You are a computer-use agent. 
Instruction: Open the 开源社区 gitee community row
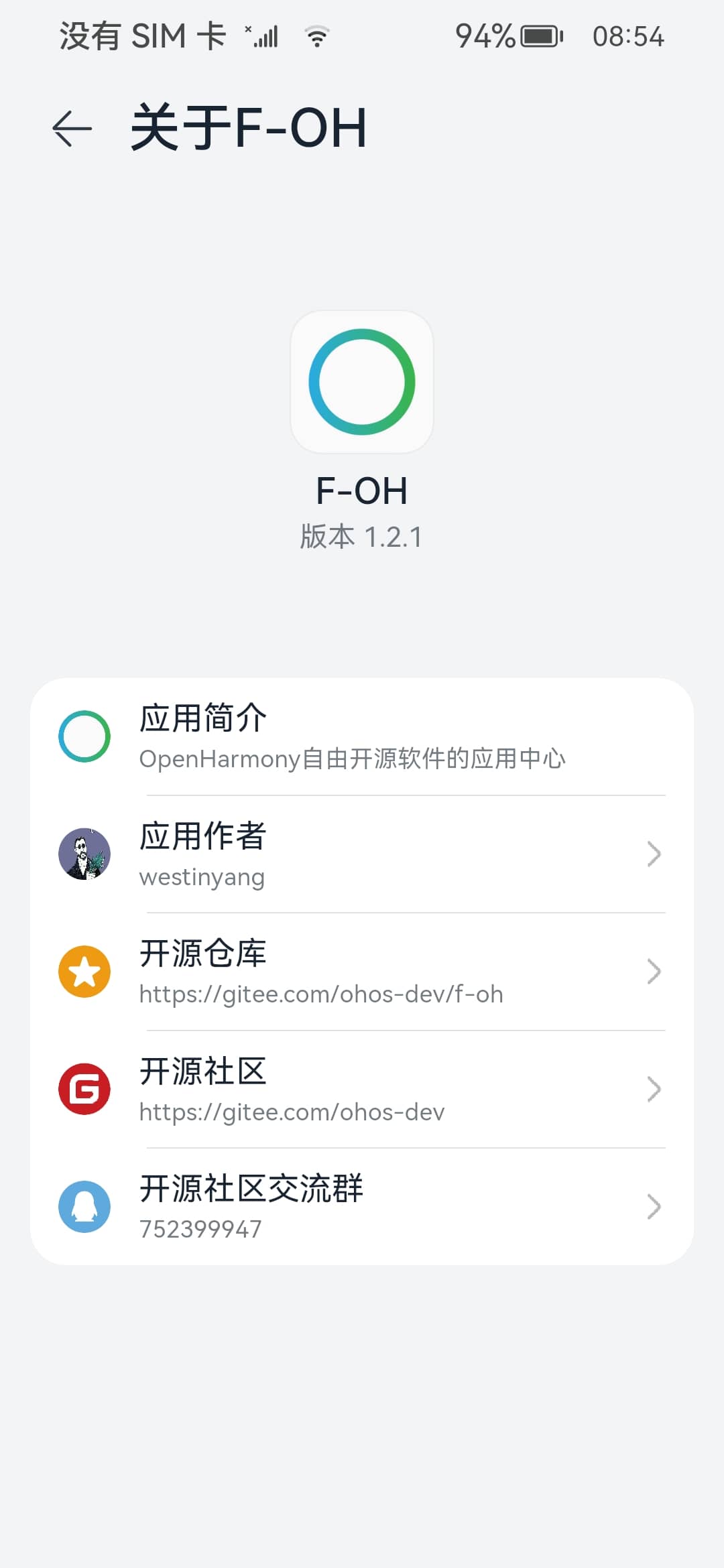click(362, 1089)
